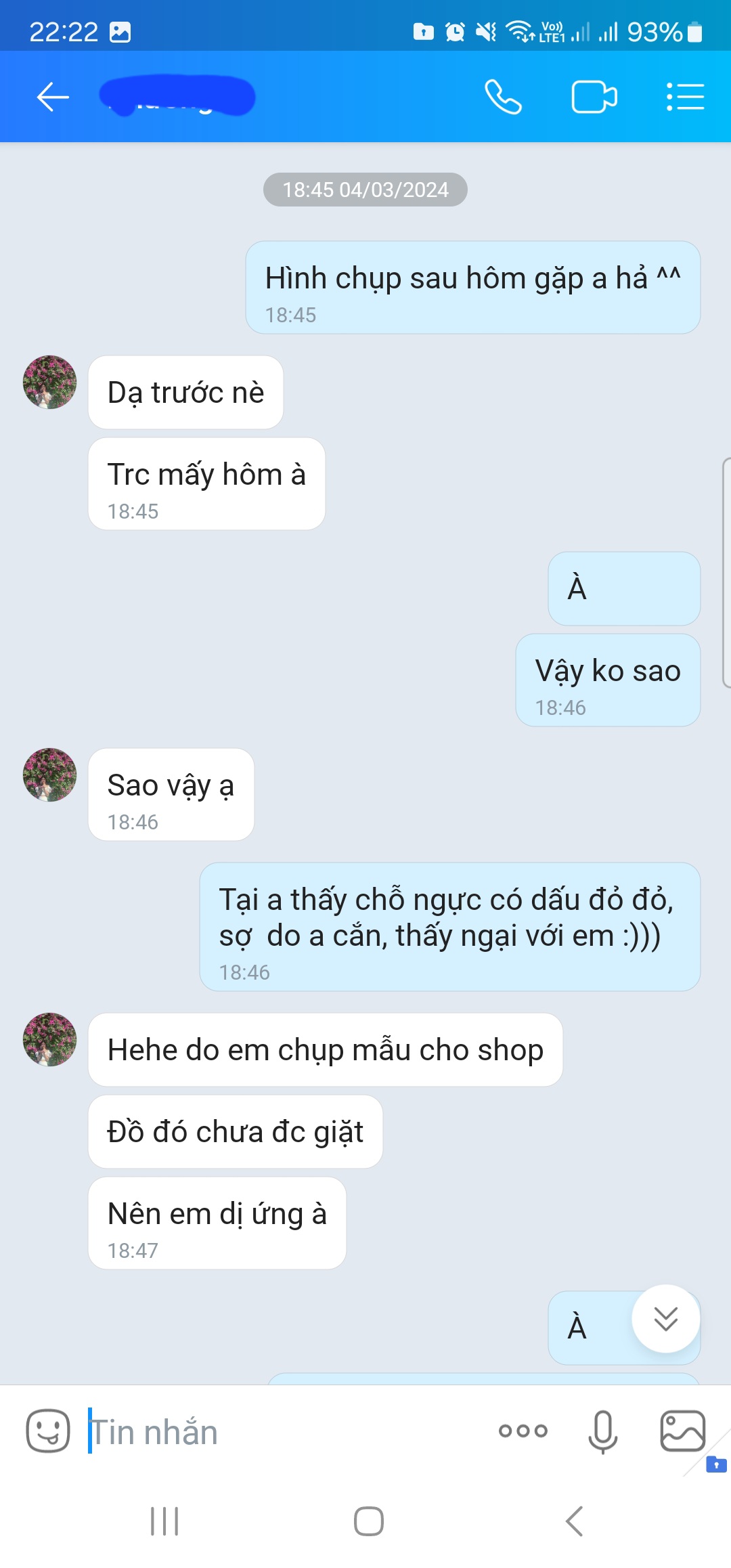Open the conversation options menu

pos(685,97)
